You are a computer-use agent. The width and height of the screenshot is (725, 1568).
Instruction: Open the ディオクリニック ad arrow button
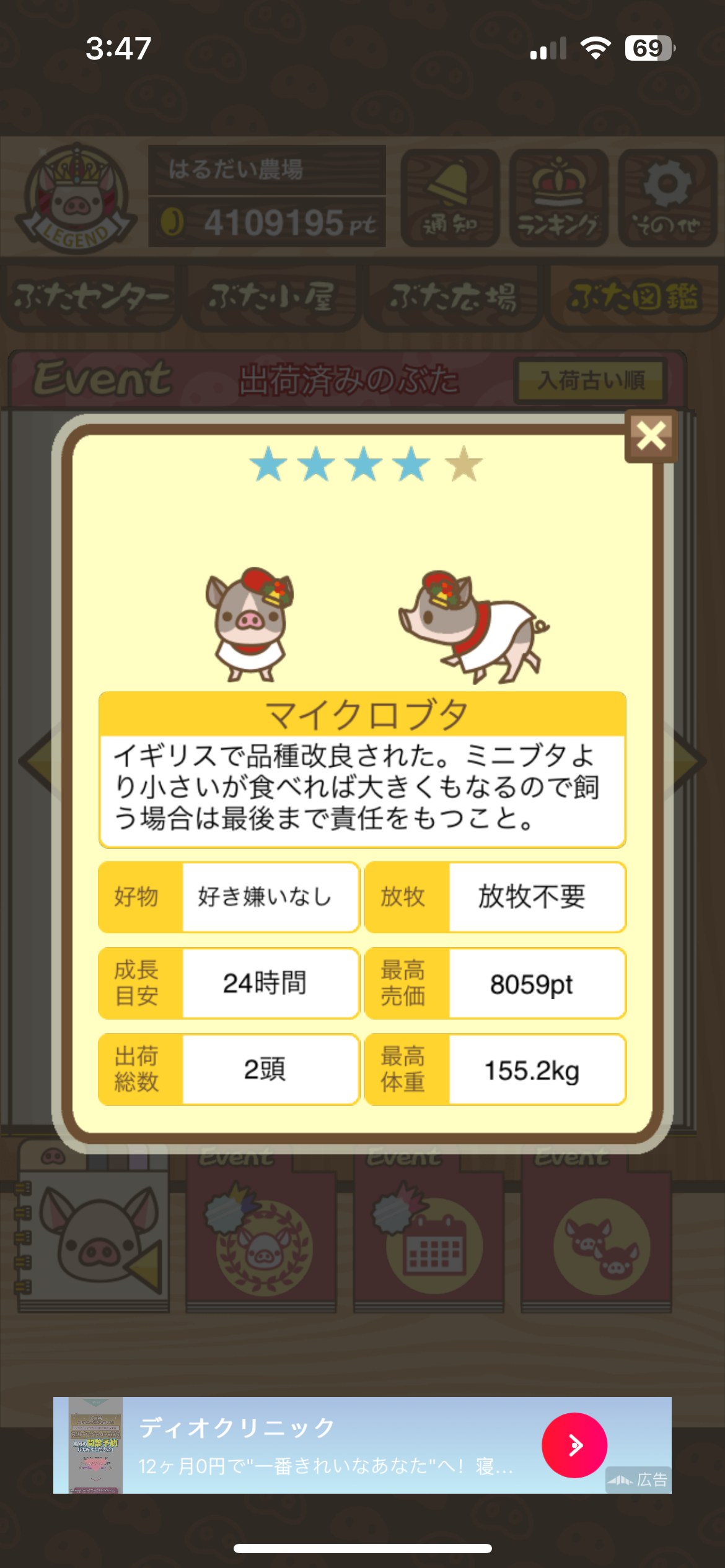[x=574, y=1445]
